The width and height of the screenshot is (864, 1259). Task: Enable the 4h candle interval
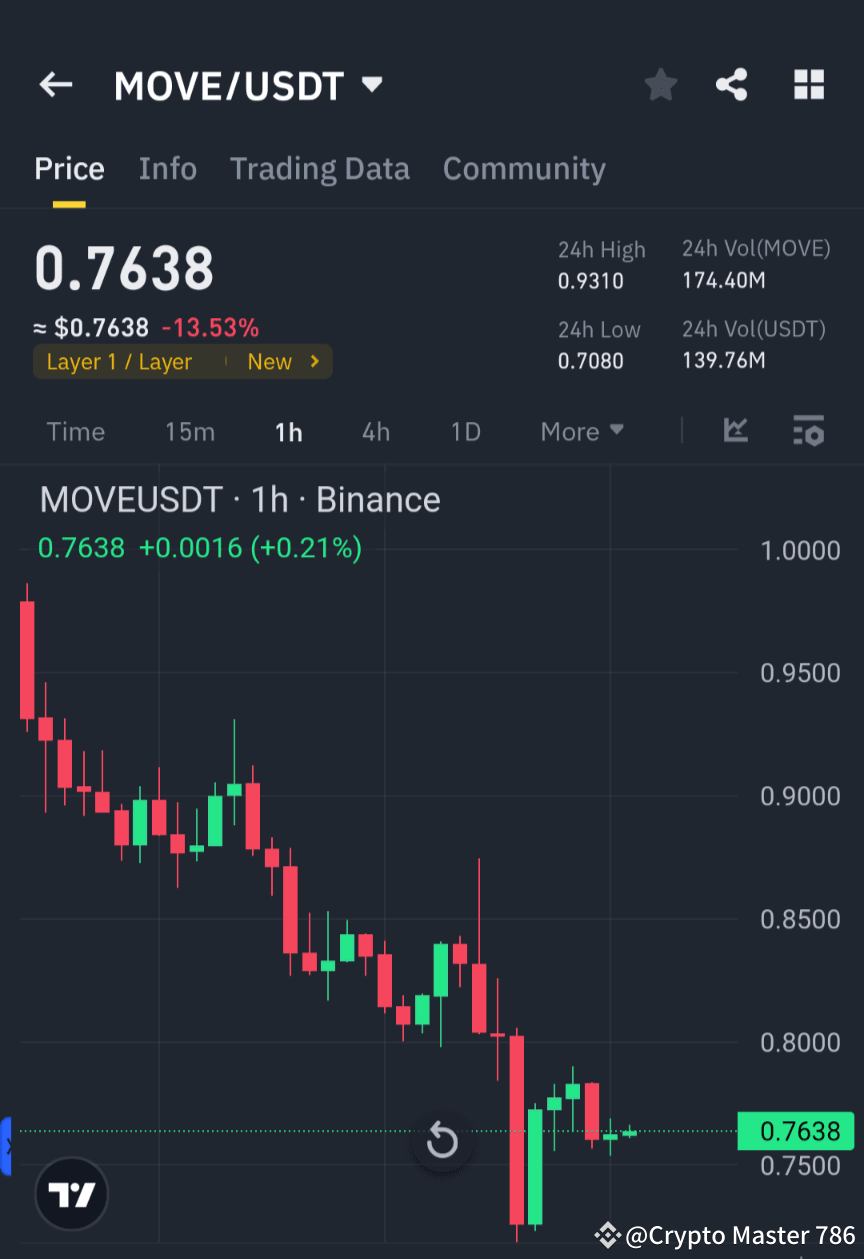pyautogui.click(x=375, y=431)
